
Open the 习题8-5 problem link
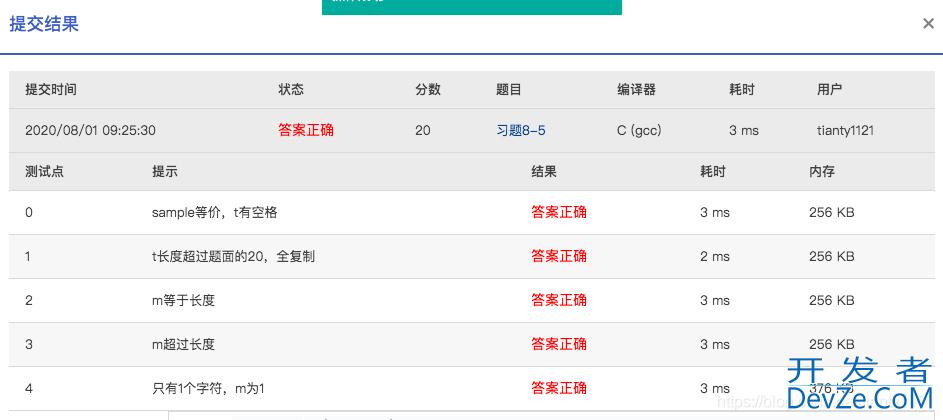(x=520, y=130)
